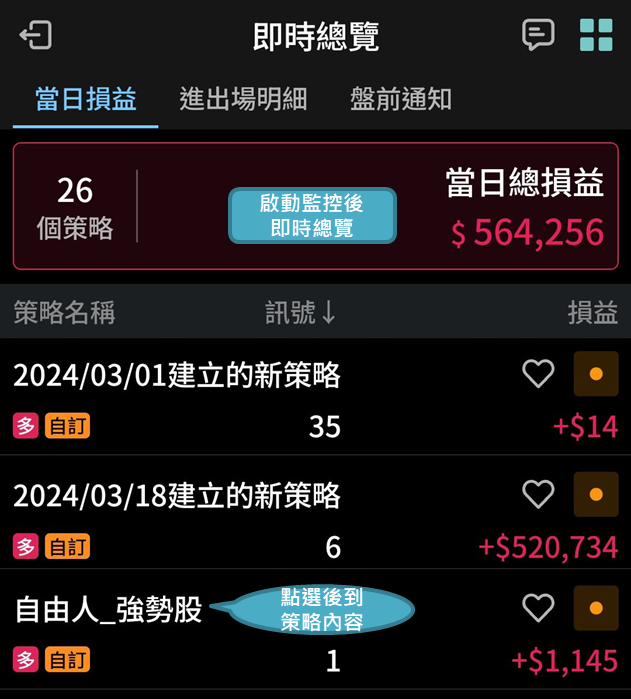631x699 pixels.
Task: Open strategy 2024/03/01建立的新策略
Action: pyautogui.click(x=177, y=376)
